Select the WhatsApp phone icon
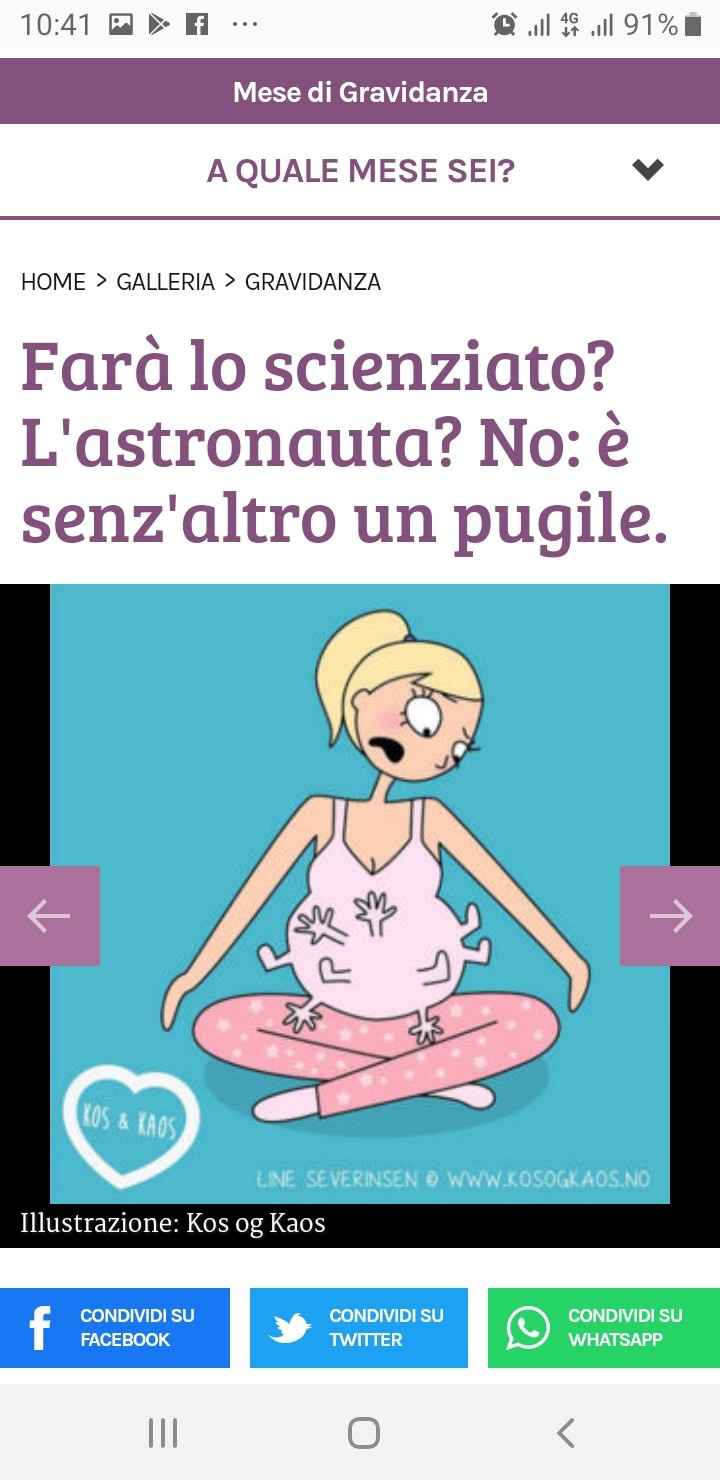The height and width of the screenshot is (1480, 720). [527, 1328]
